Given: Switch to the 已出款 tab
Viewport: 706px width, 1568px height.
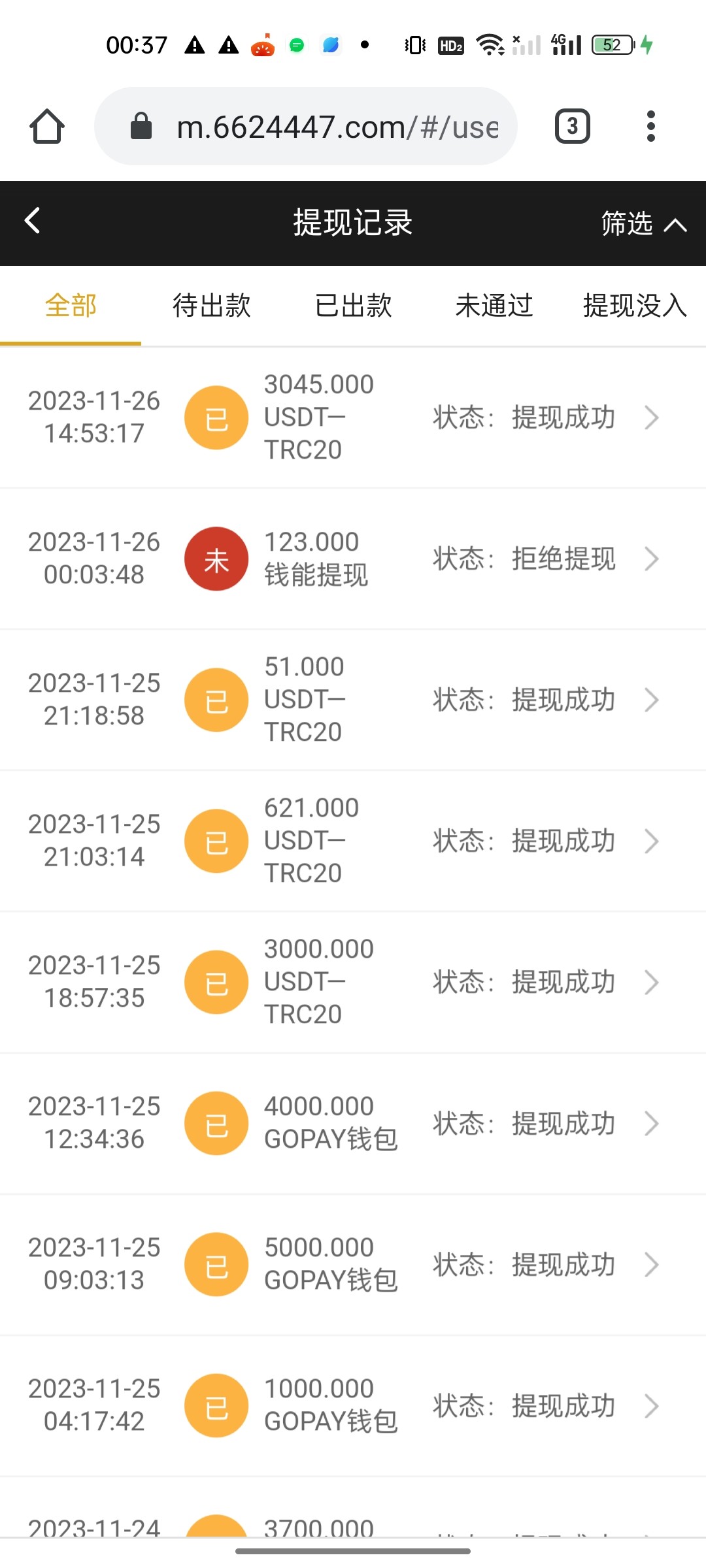Looking at the screenshot, I should pyautogui.click(x=353, y=305).
